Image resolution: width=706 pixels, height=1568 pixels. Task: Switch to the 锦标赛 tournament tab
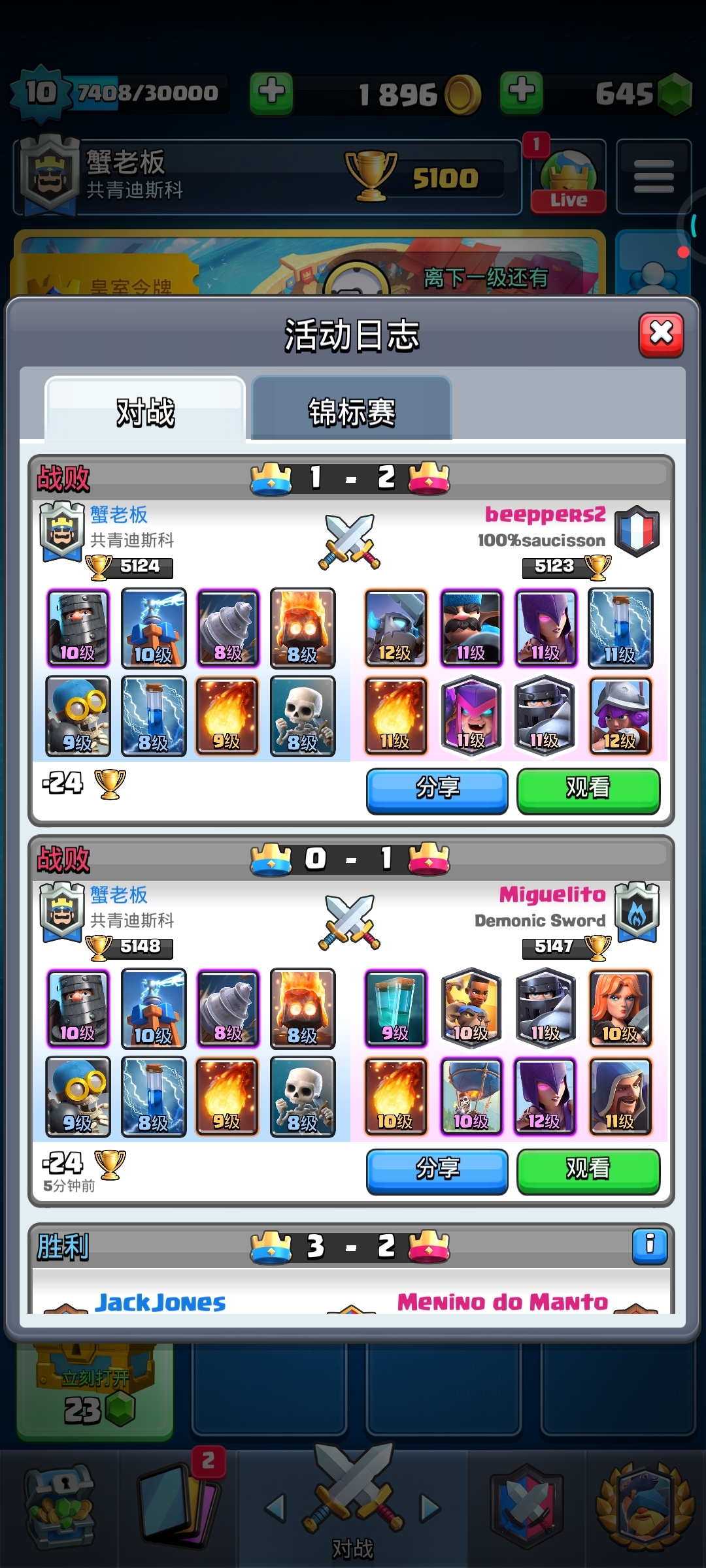352,412
